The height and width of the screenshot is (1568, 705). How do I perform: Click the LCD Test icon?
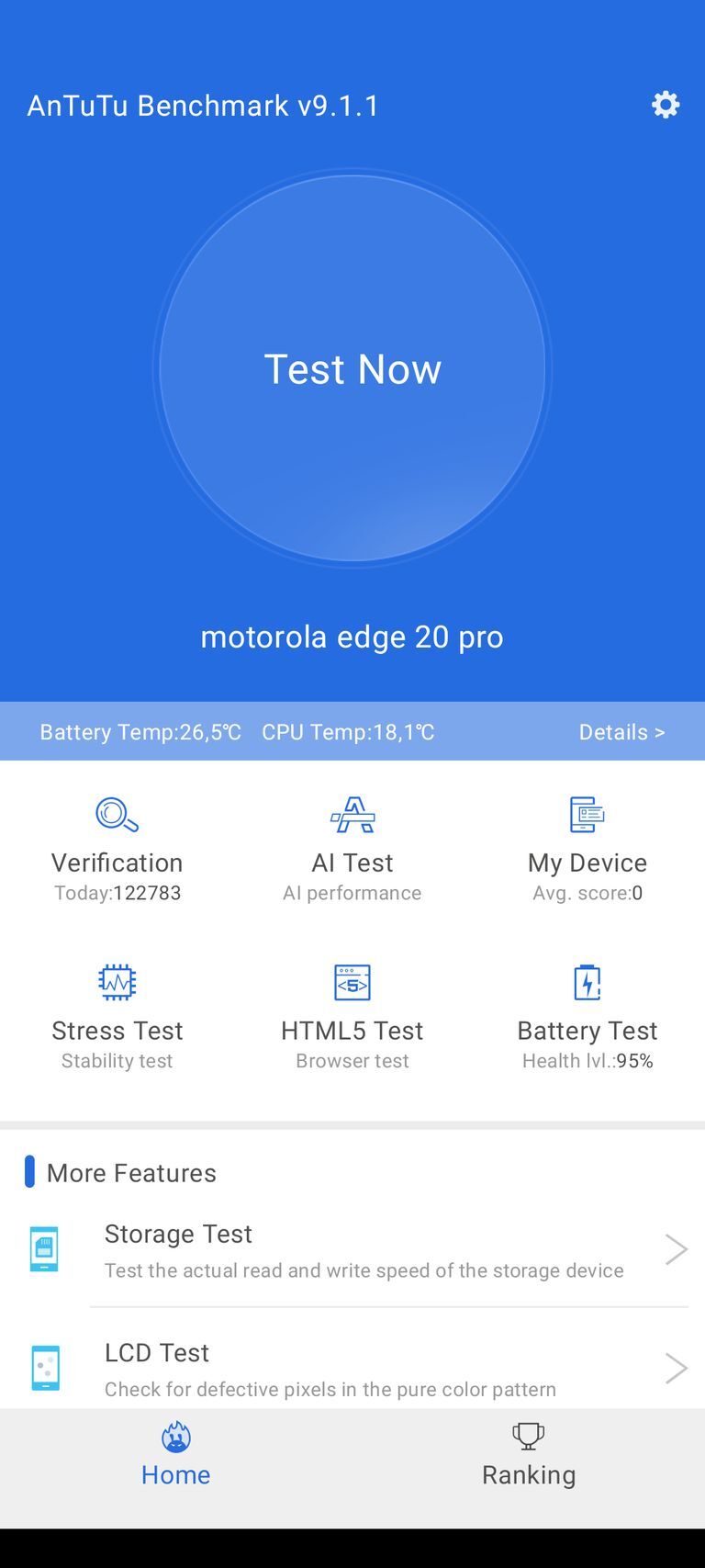[x=44, y=1368]
